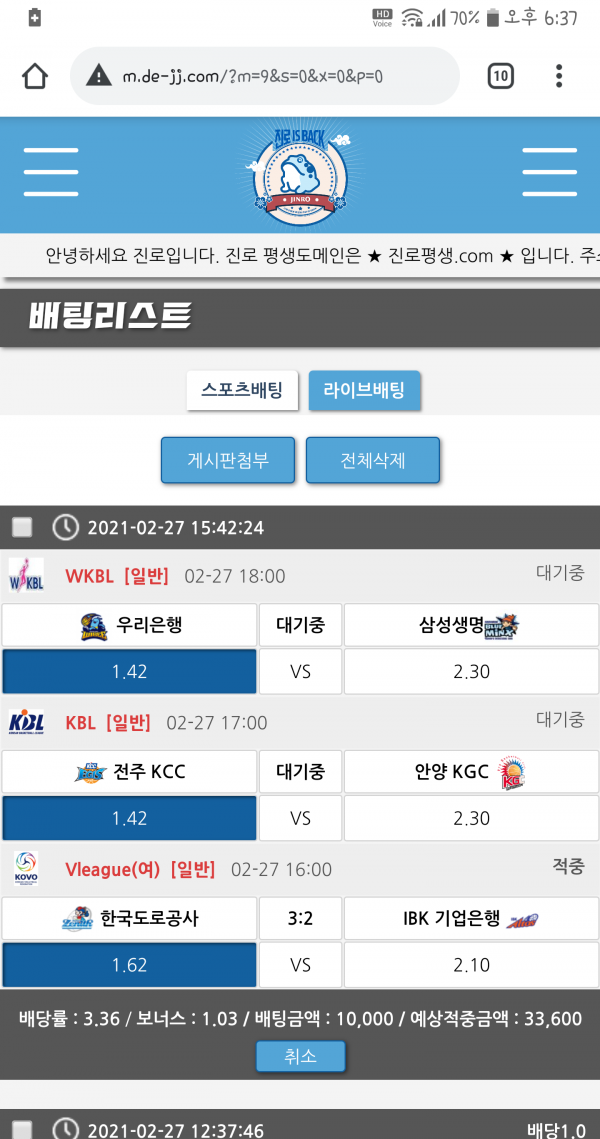Open the browser tab switcher
This screenshot has width=600, height=1139.
tap(501, 76)
